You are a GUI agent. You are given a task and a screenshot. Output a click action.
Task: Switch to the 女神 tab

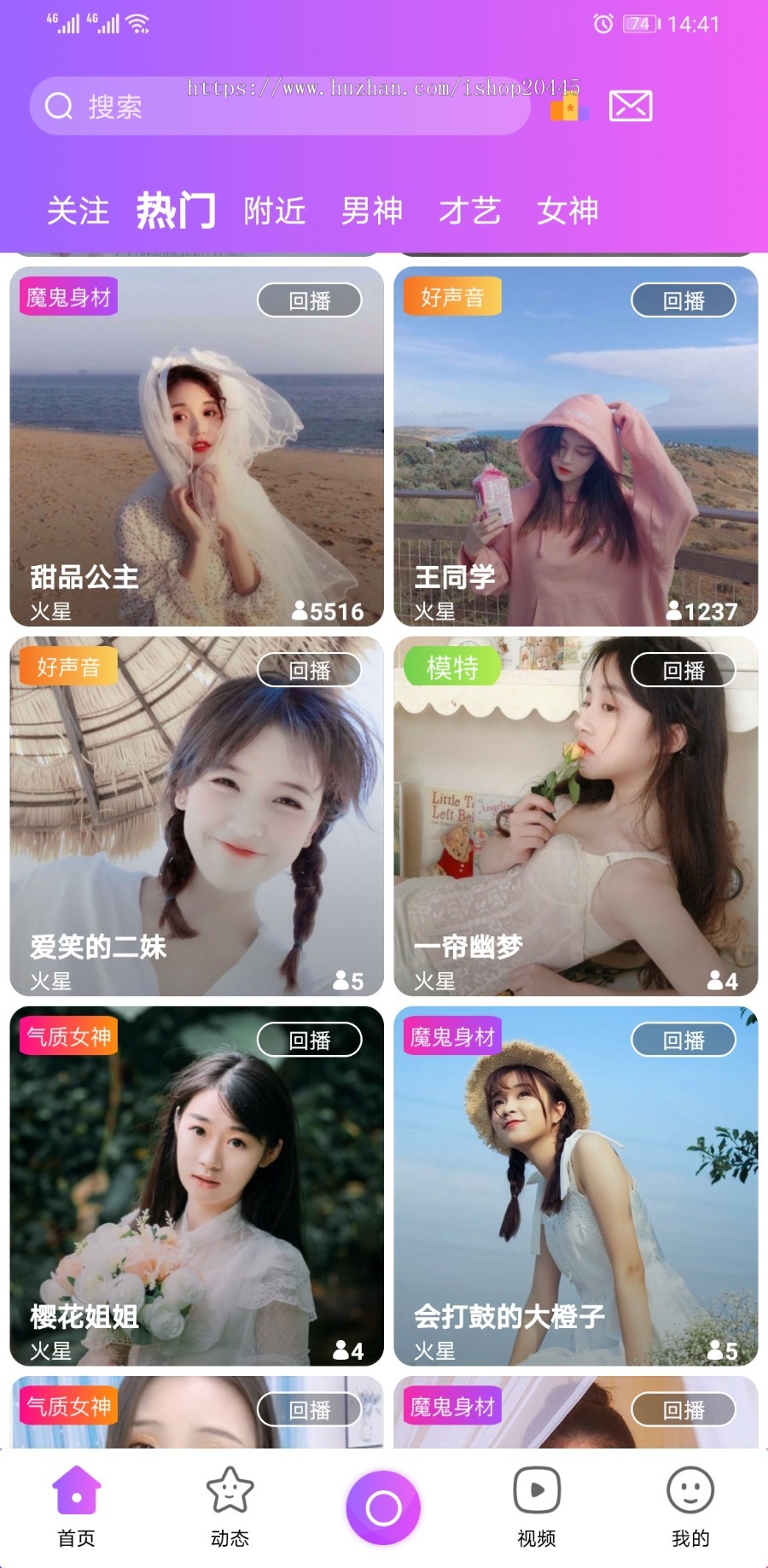(567, 211)
